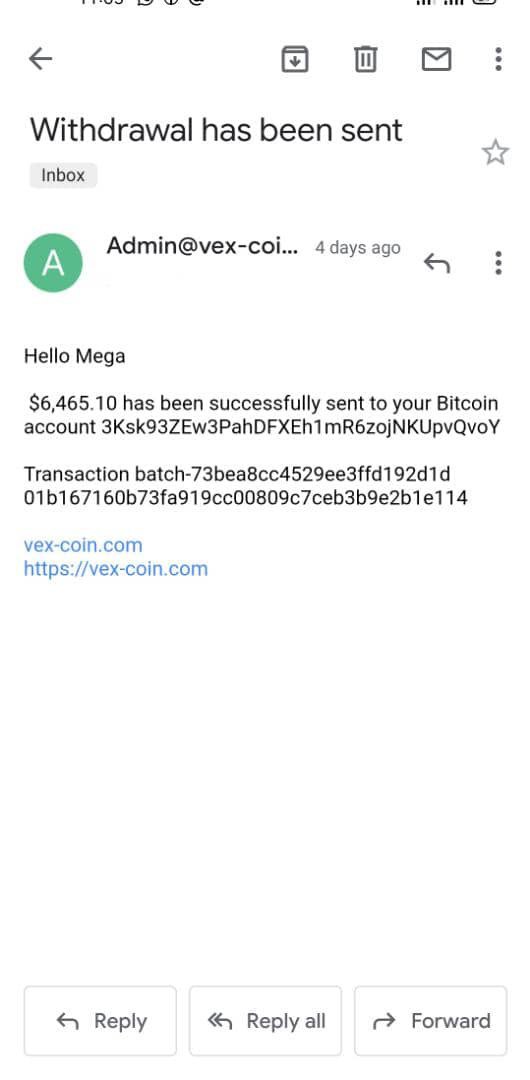Image resolution: width=530 pixels, height=1080 pixels.
Task: Open the vex-coin.com link
Action: pyautogui.click(x=83, y=545)
